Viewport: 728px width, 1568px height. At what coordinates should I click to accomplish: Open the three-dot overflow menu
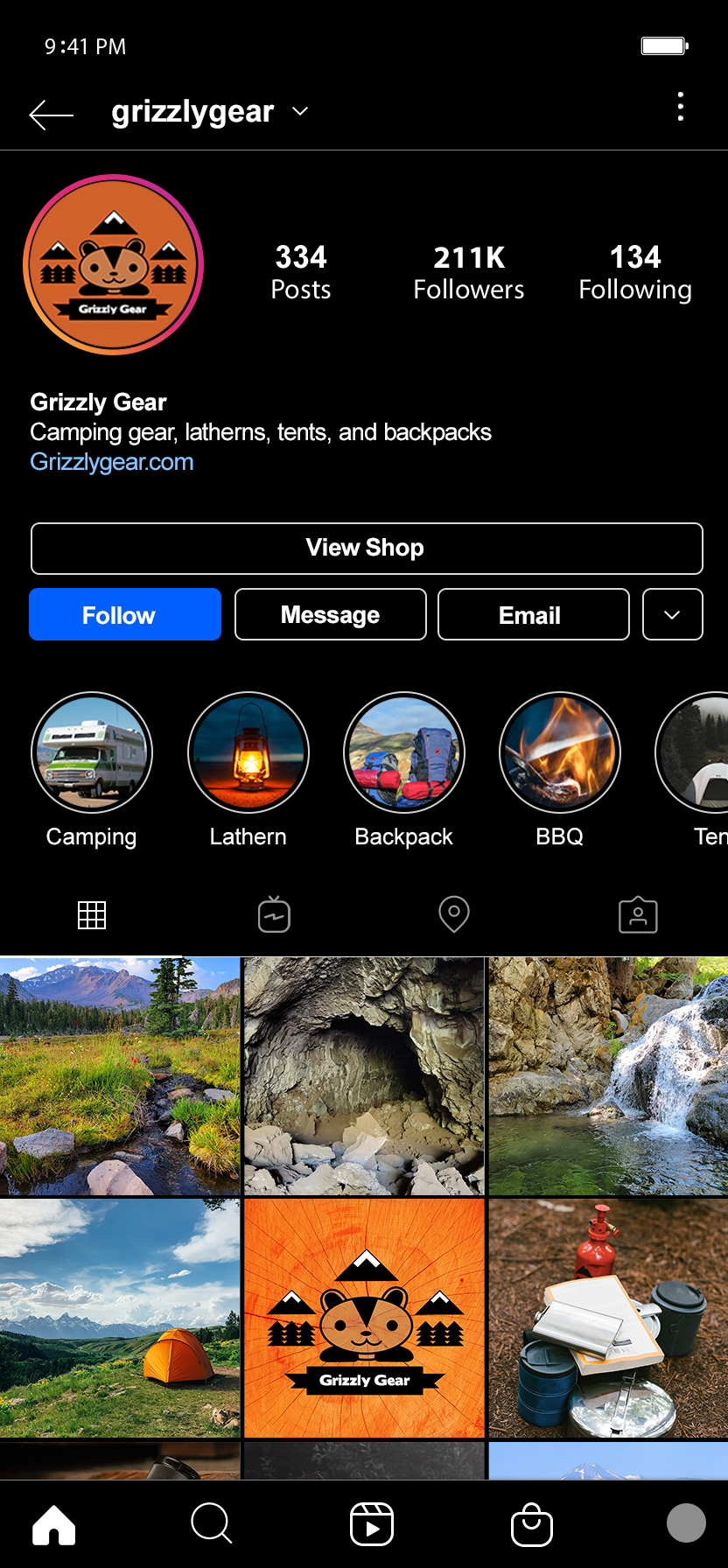pyautogui.click(x=680, y=107)
